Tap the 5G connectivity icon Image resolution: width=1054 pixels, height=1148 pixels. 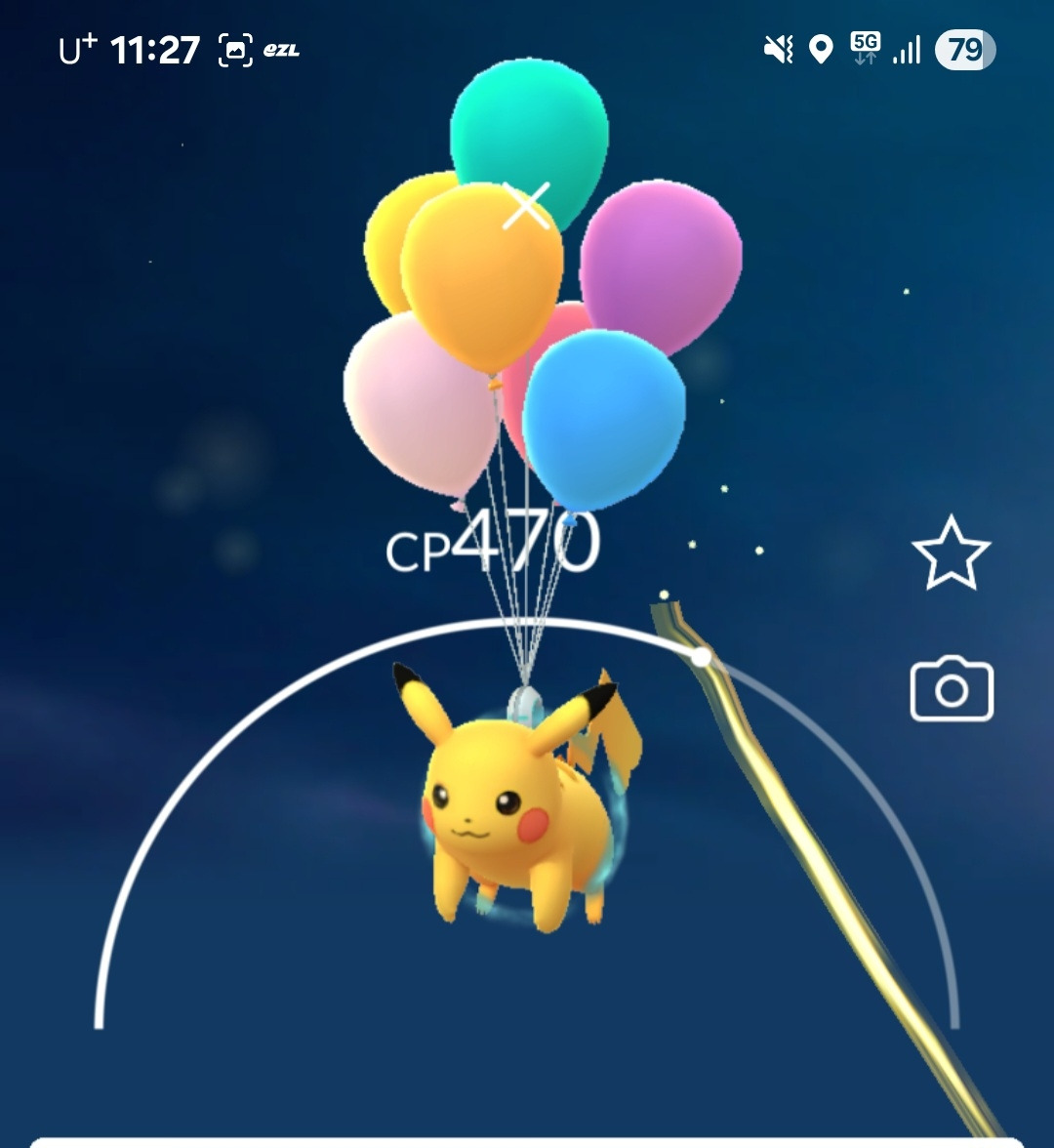tap(865, 46)
